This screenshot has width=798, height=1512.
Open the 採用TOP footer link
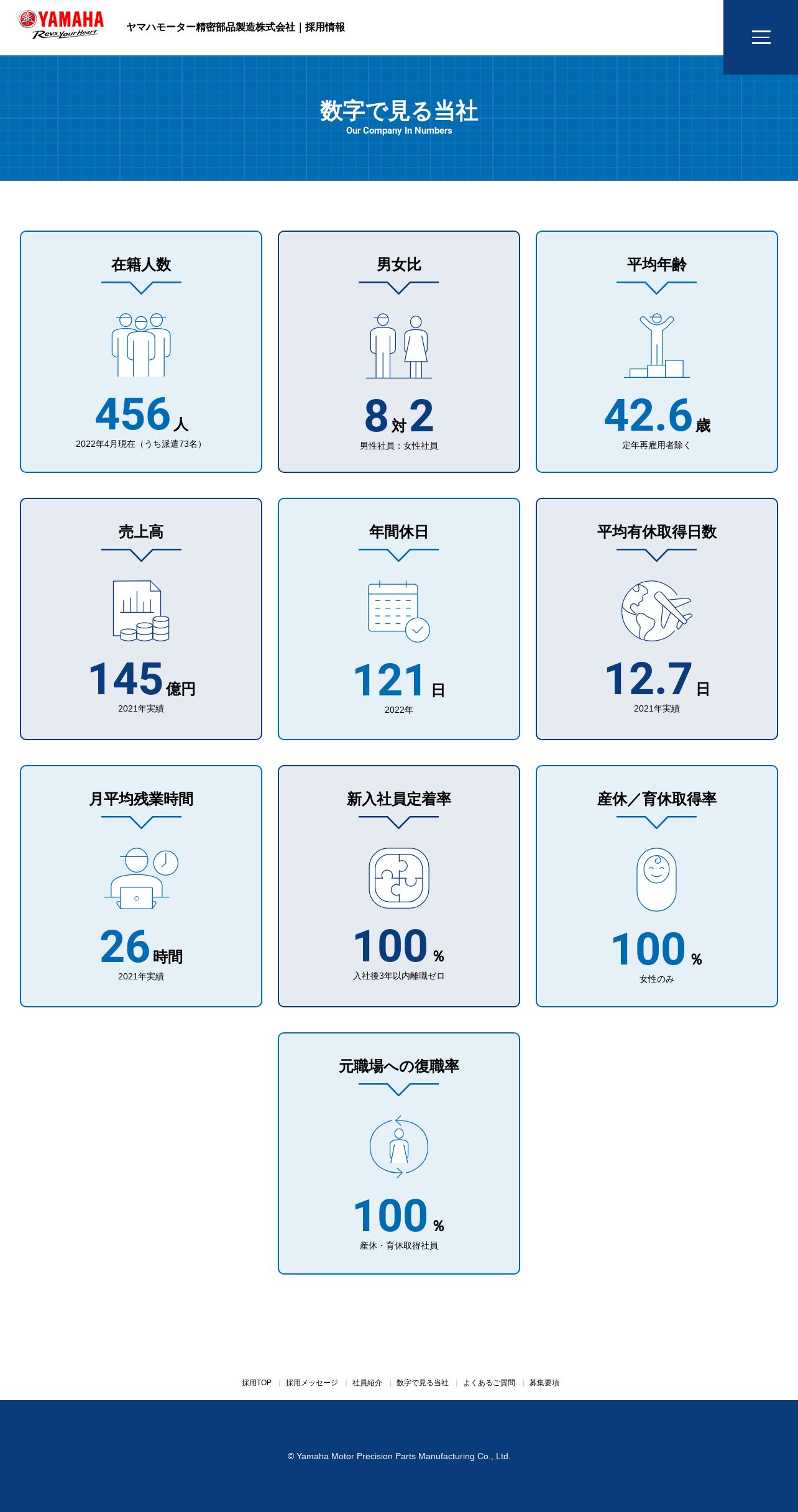(256, 1383)
